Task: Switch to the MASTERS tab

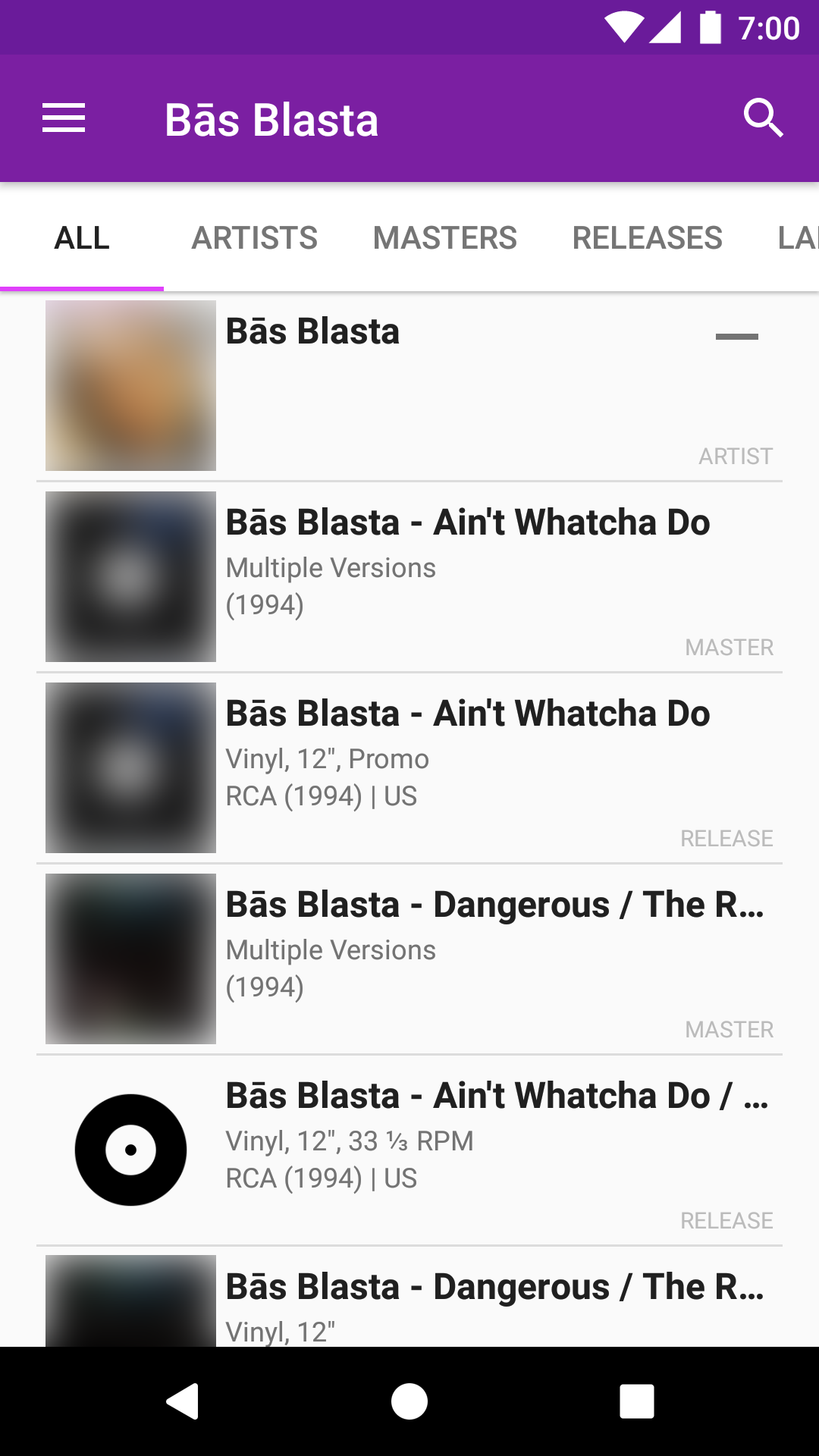Action: coord(445,237)
